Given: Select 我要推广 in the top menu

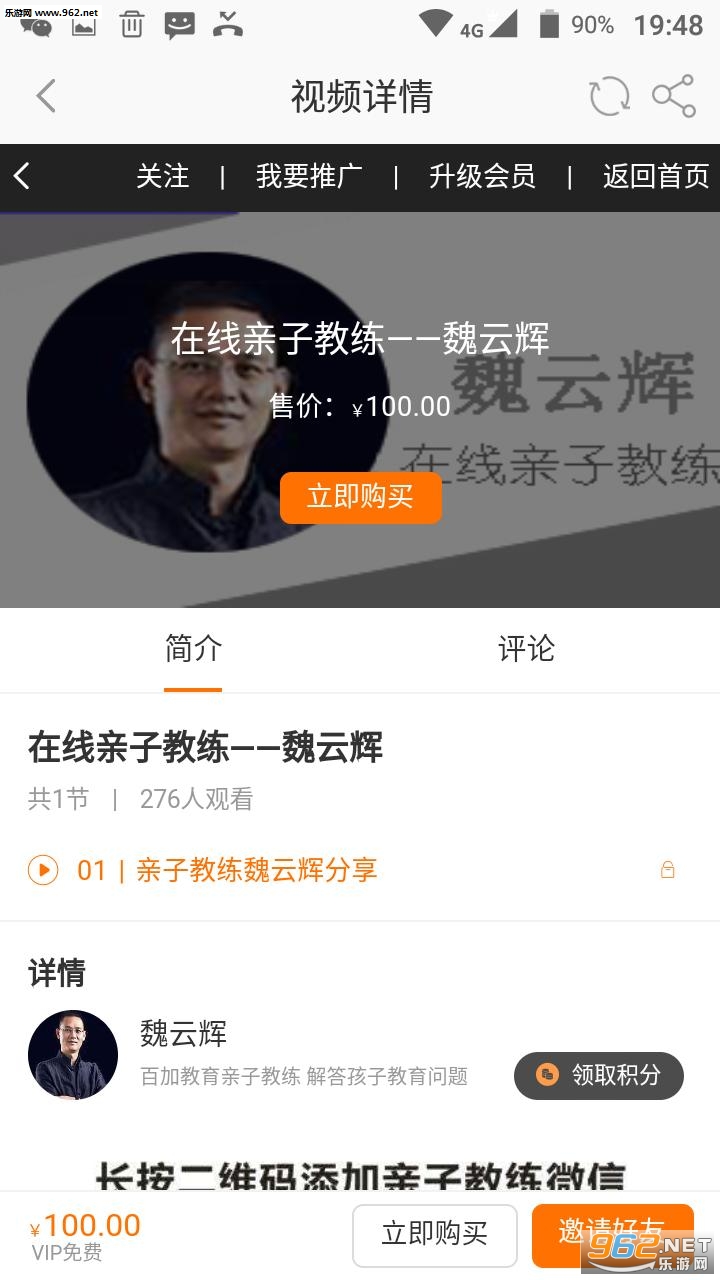Looking at the screenshot, I should [x=308, y=175].
